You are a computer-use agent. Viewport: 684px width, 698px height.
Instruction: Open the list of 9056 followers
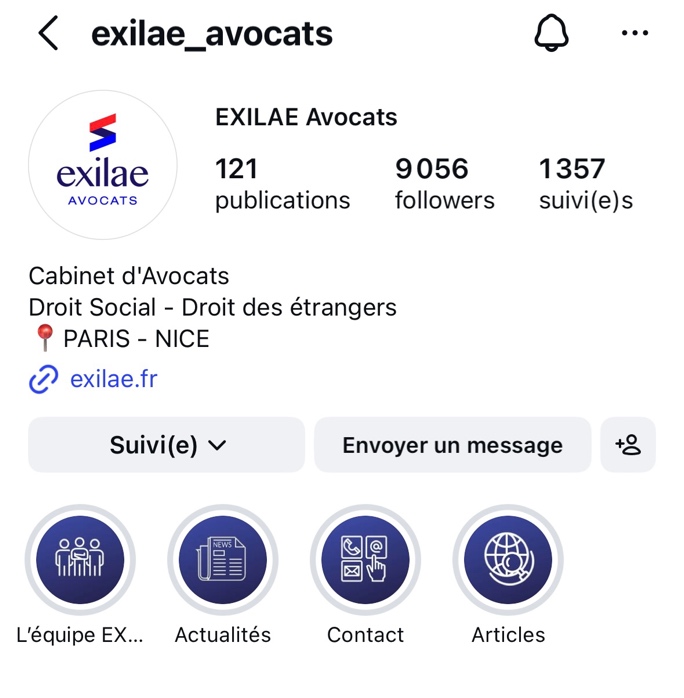click(x=444, y=183)
